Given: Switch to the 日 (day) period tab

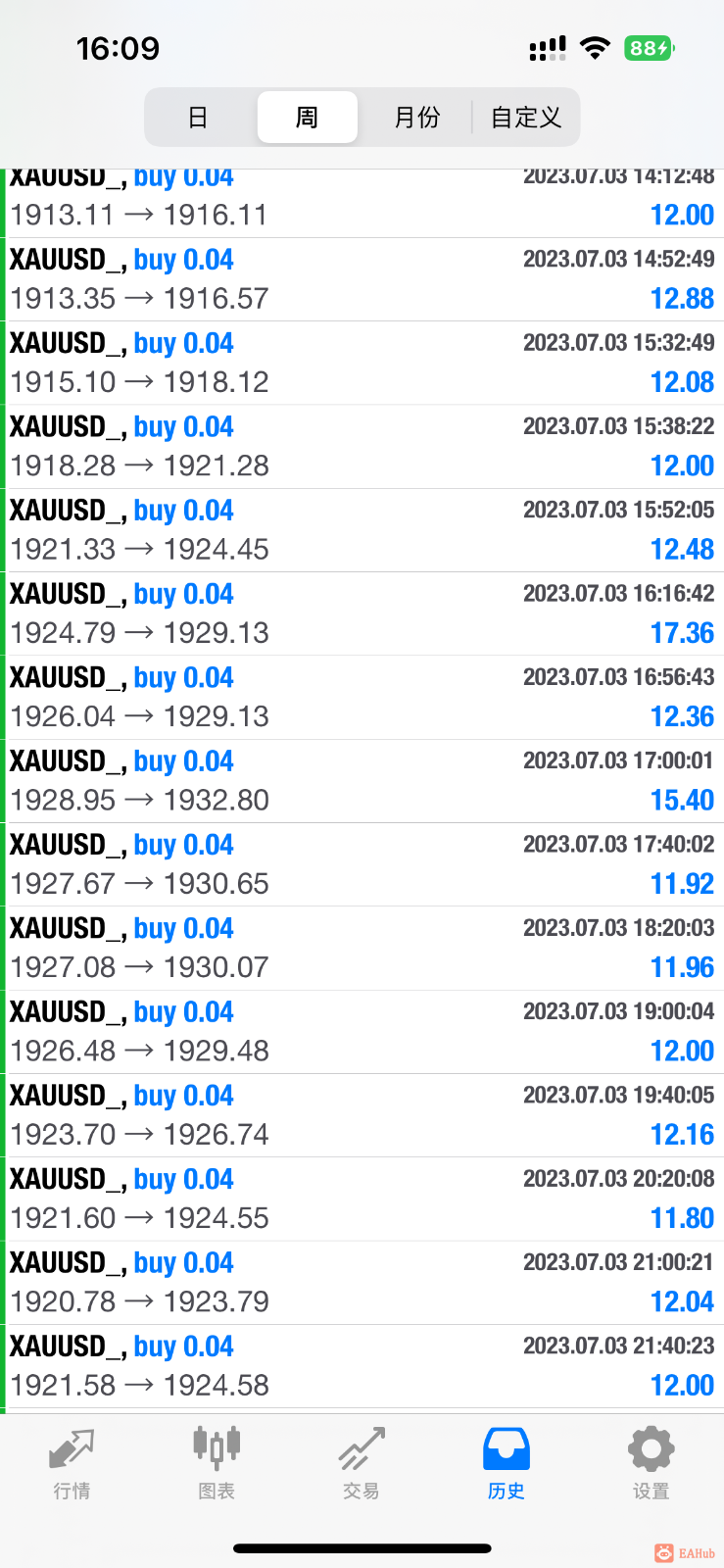Looking at the screenshot, I should pyautogui.click(x=198, y=118).
